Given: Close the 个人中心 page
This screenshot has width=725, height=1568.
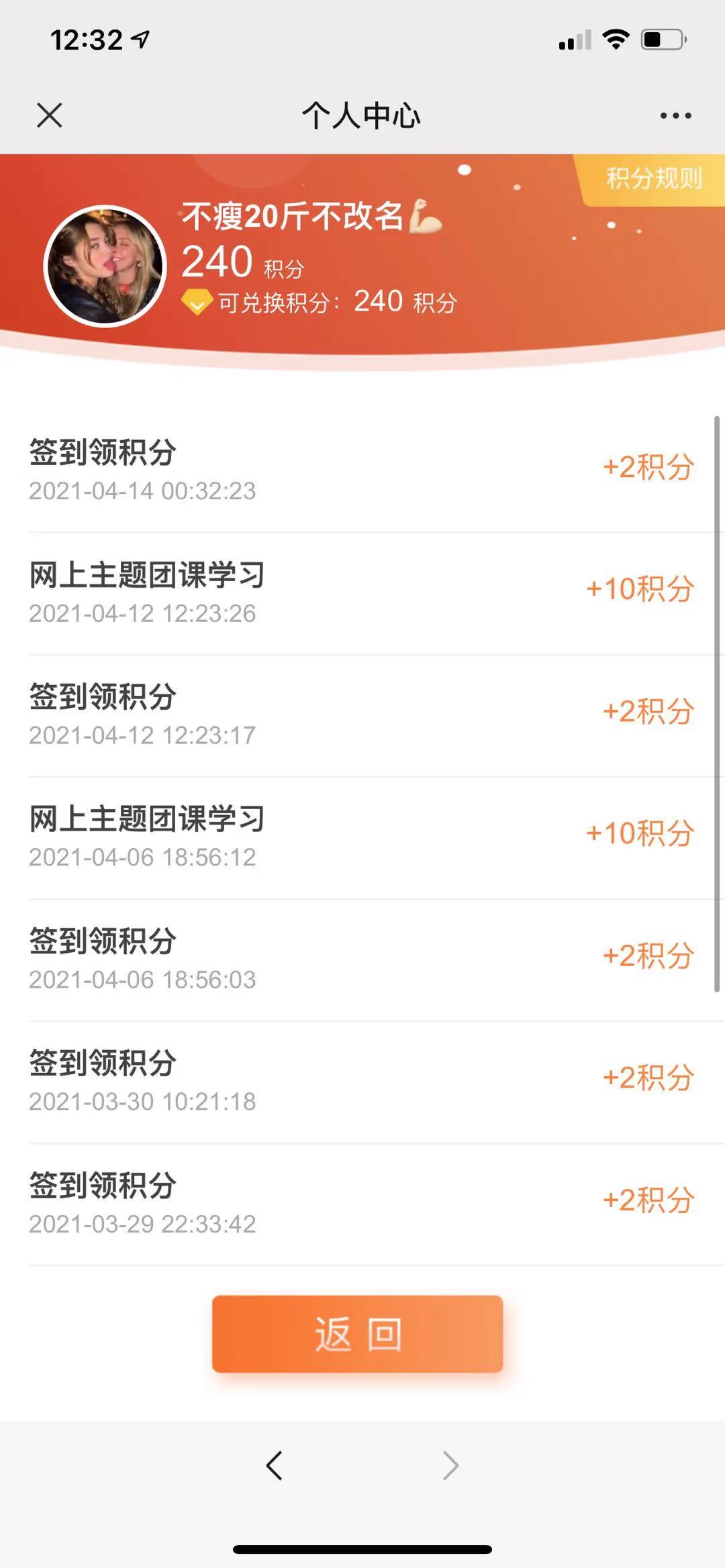Looking at the screenshot, I should tap(50, 115).
